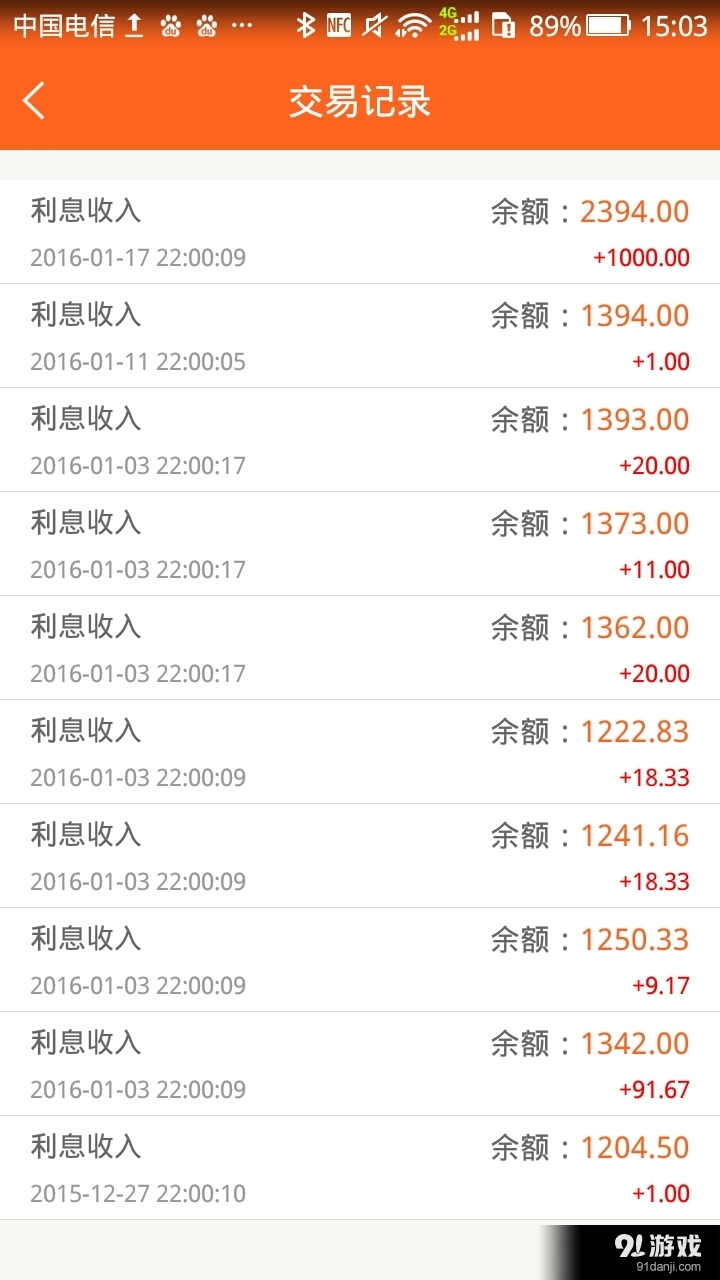Tap the 交易记录 title
Screen dimensions: 720x1280
pyautogui.click(x=360, y=100)
